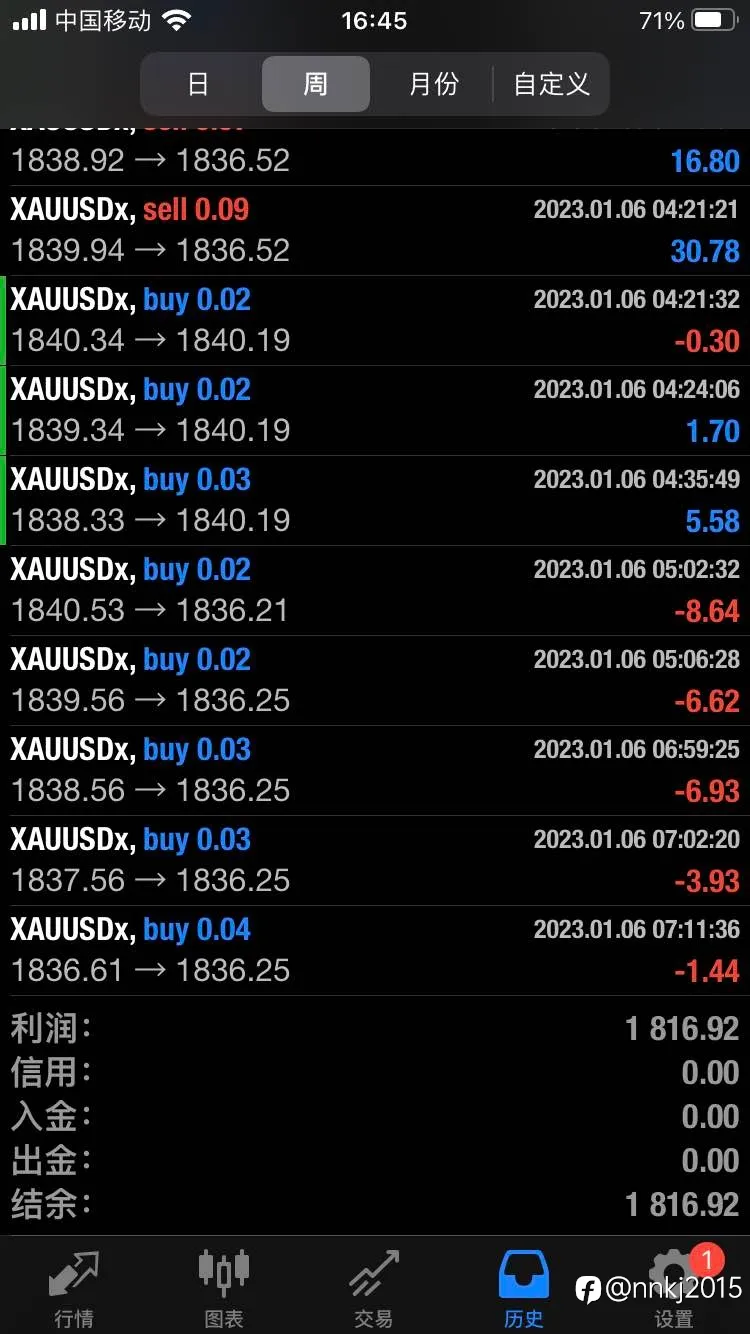Expand the buy 0.02 trade at 04:24:06
The height and width of the screenshot is (1334, 750).
(375, 411)
